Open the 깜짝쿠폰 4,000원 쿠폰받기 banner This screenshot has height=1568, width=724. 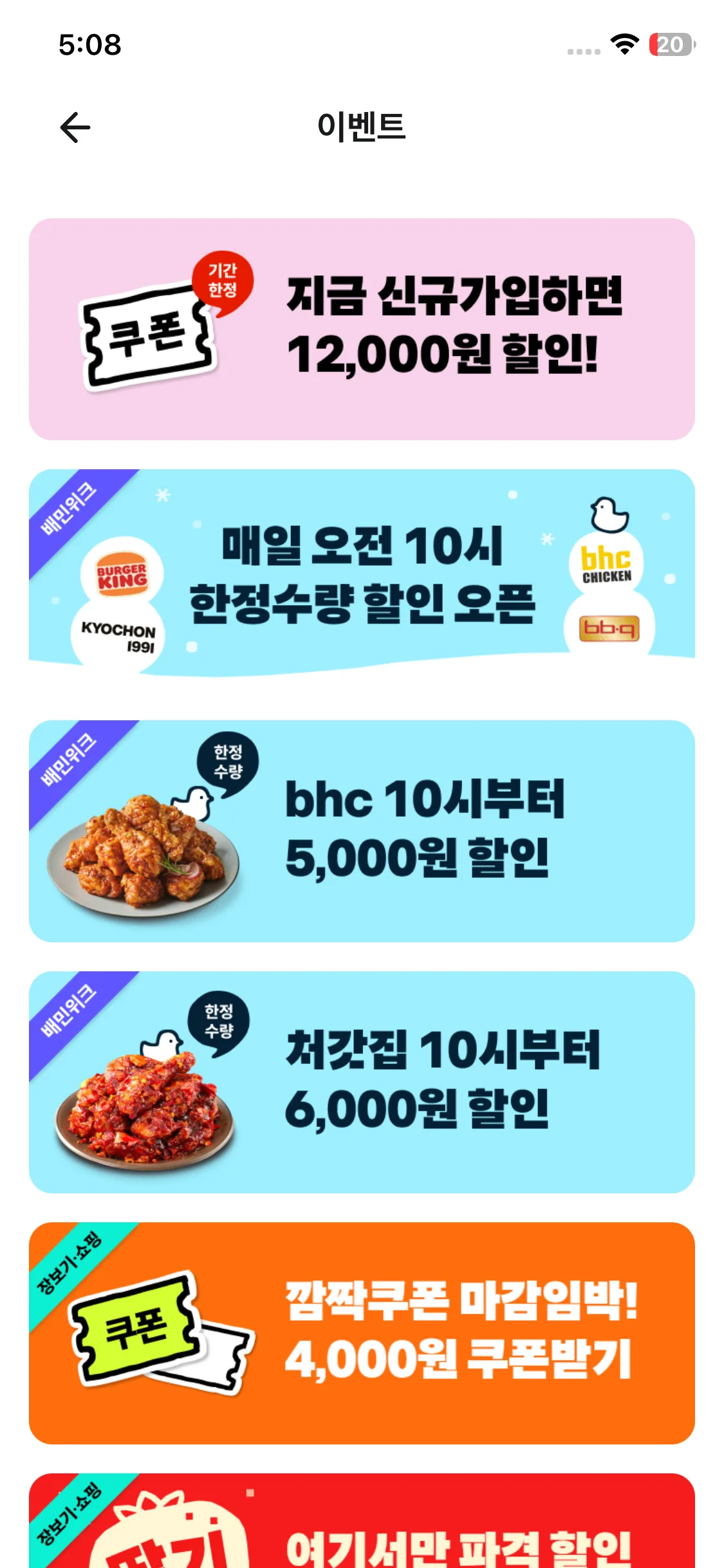point(362,1333)
